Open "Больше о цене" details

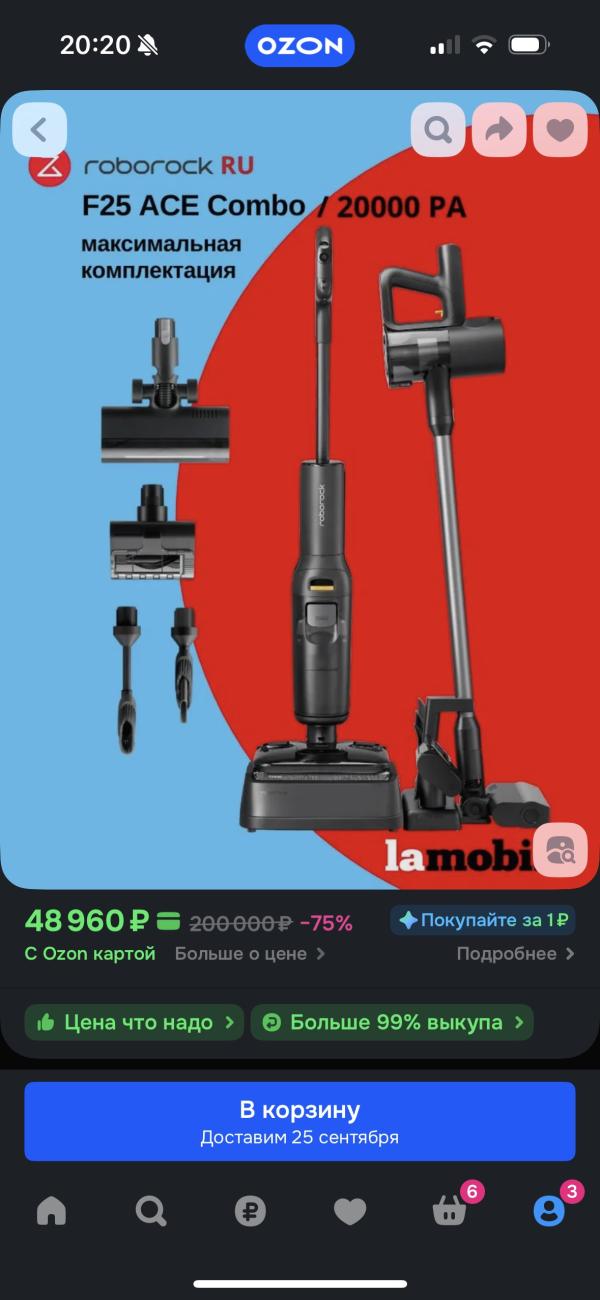(x=250, y=954)
